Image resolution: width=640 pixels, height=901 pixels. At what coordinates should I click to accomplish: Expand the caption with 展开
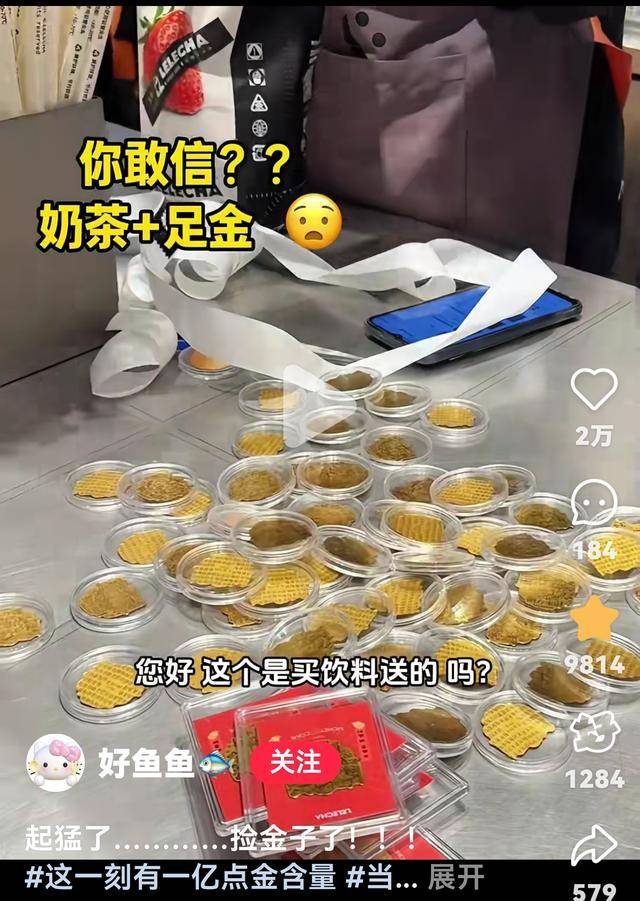[456, 878]
